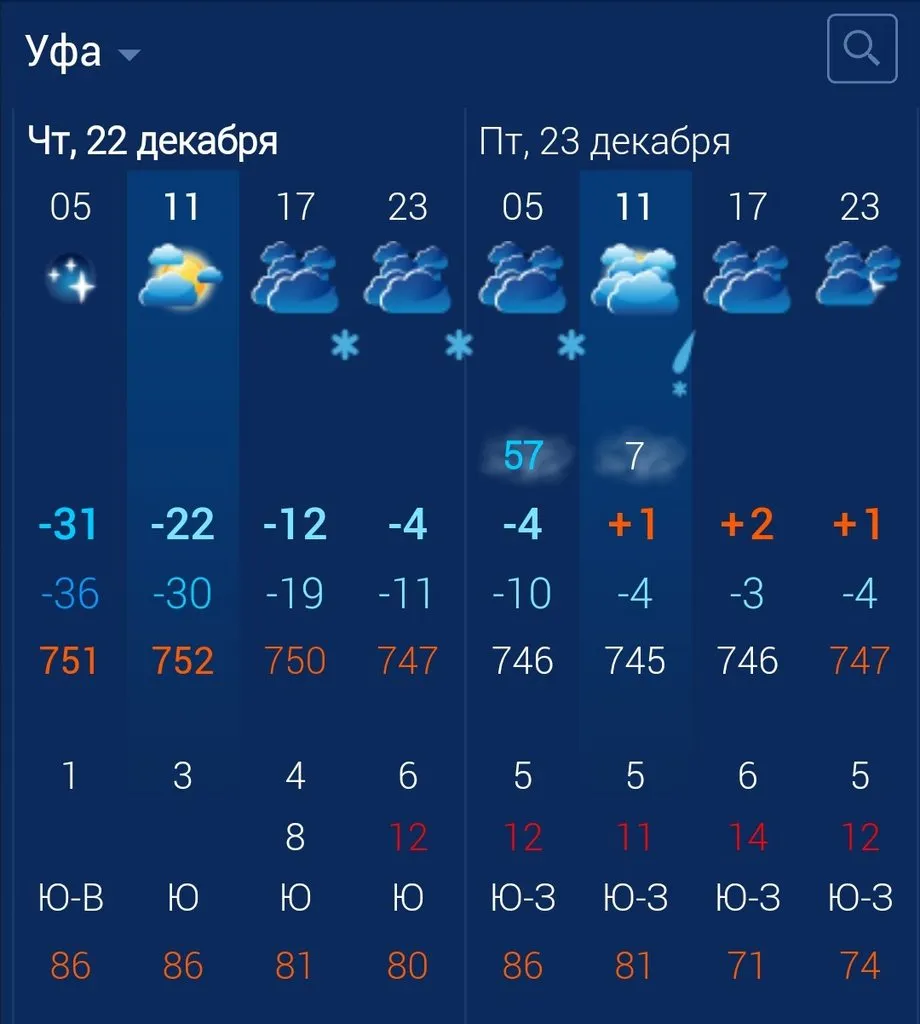Click the +2 temperature for Friday 17:00
920x1024 pixels.
coord(747,524)
